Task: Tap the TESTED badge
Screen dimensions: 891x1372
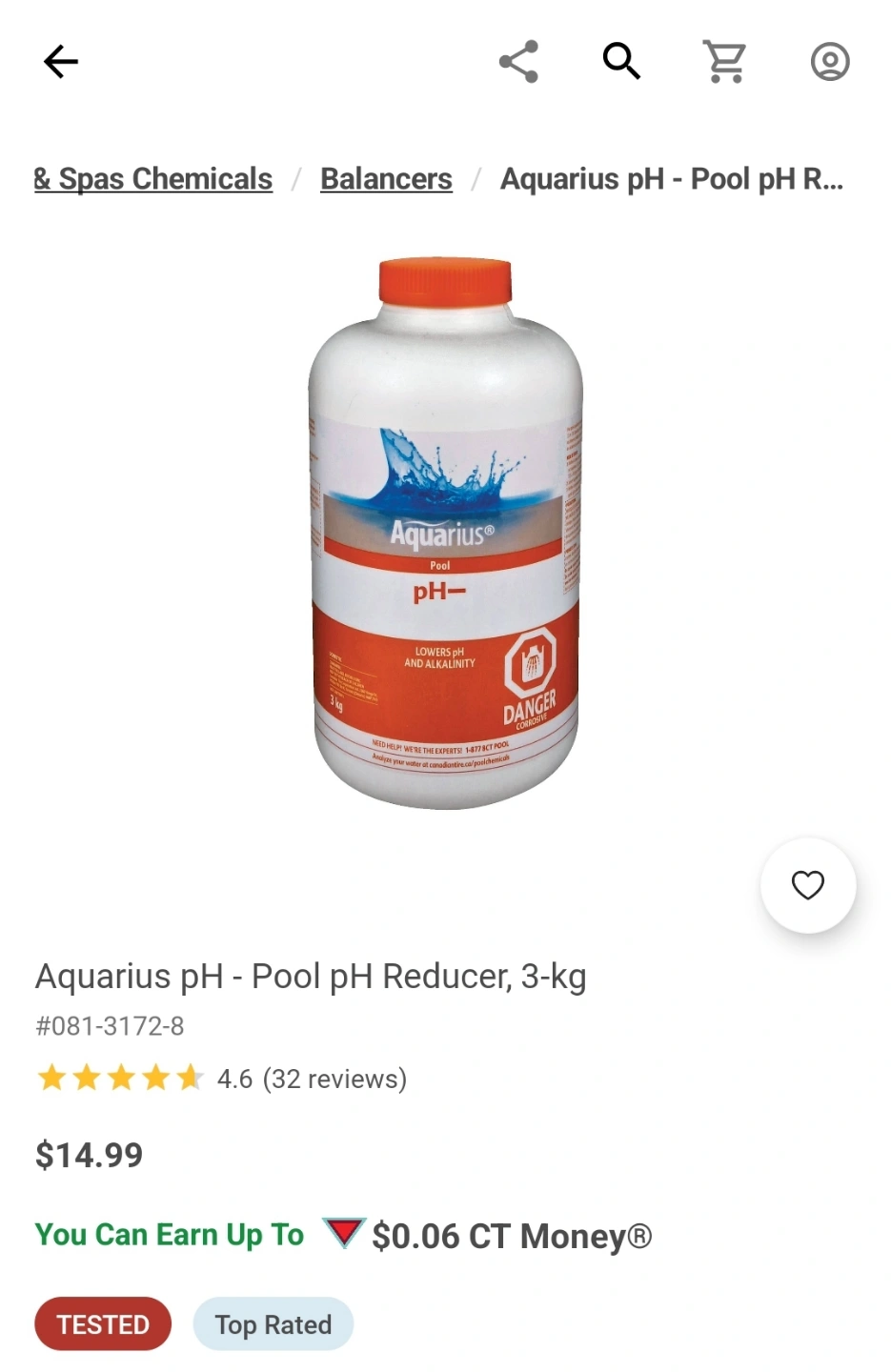Action: coord(103,1323)
